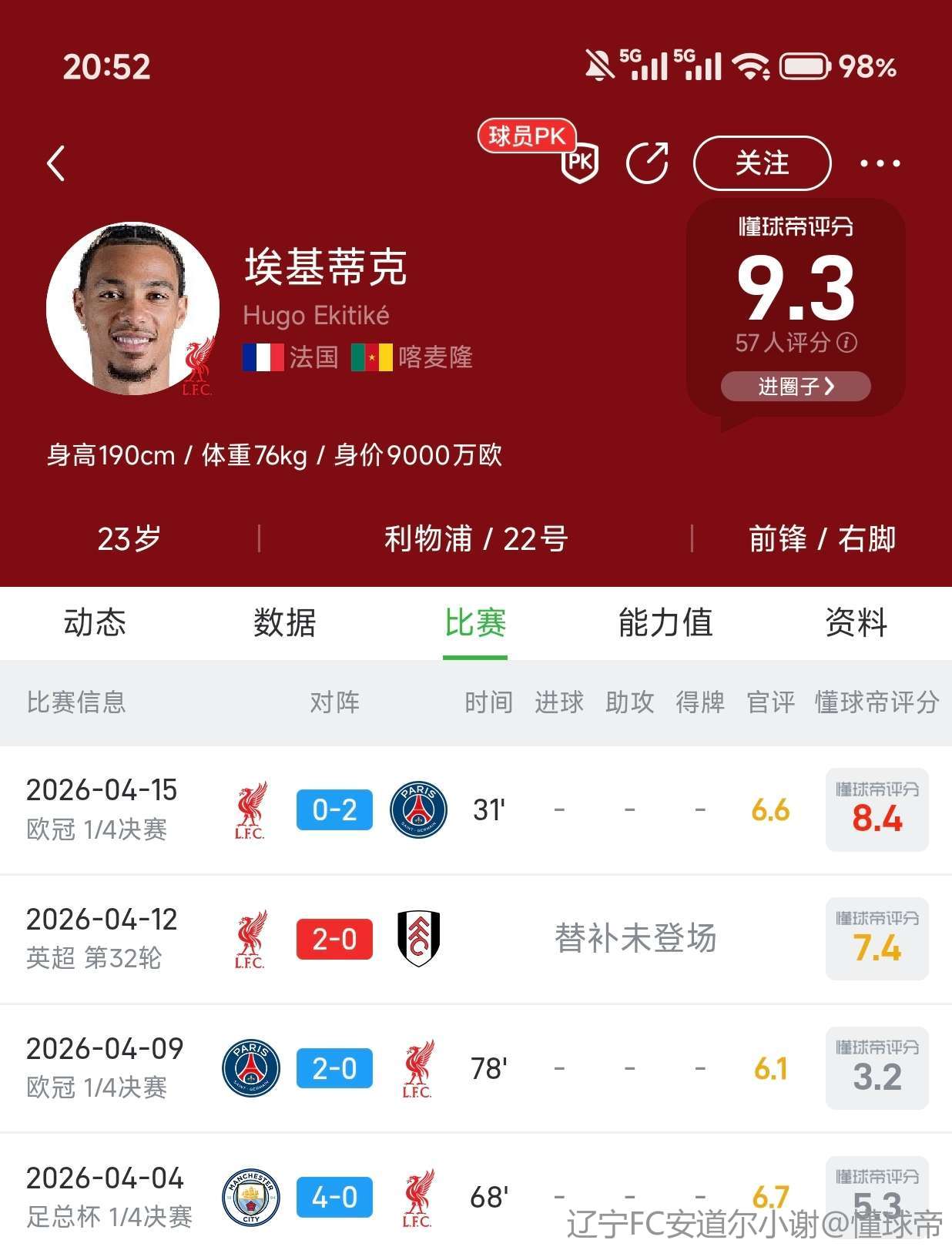
Task: Open the 球员PK comparison shield
Action: click(x=579, y=160)
